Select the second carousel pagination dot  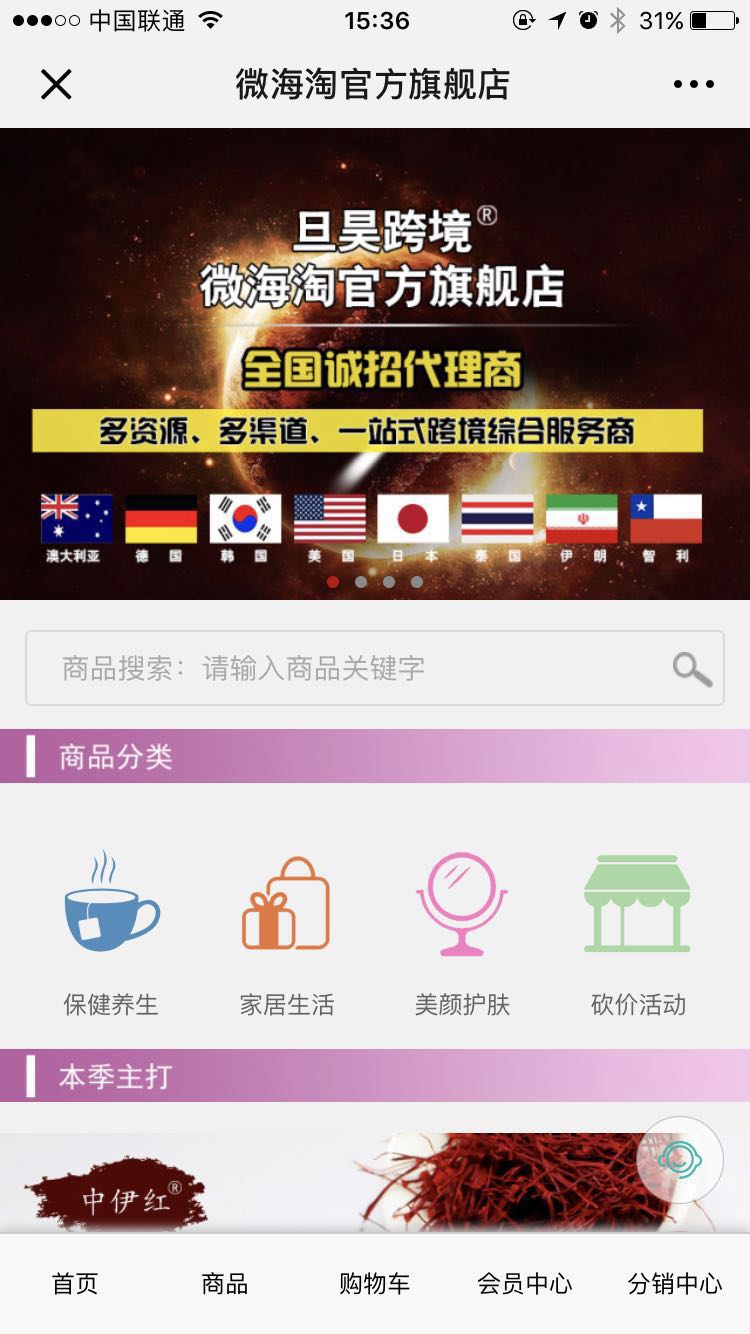coord(362,580)
